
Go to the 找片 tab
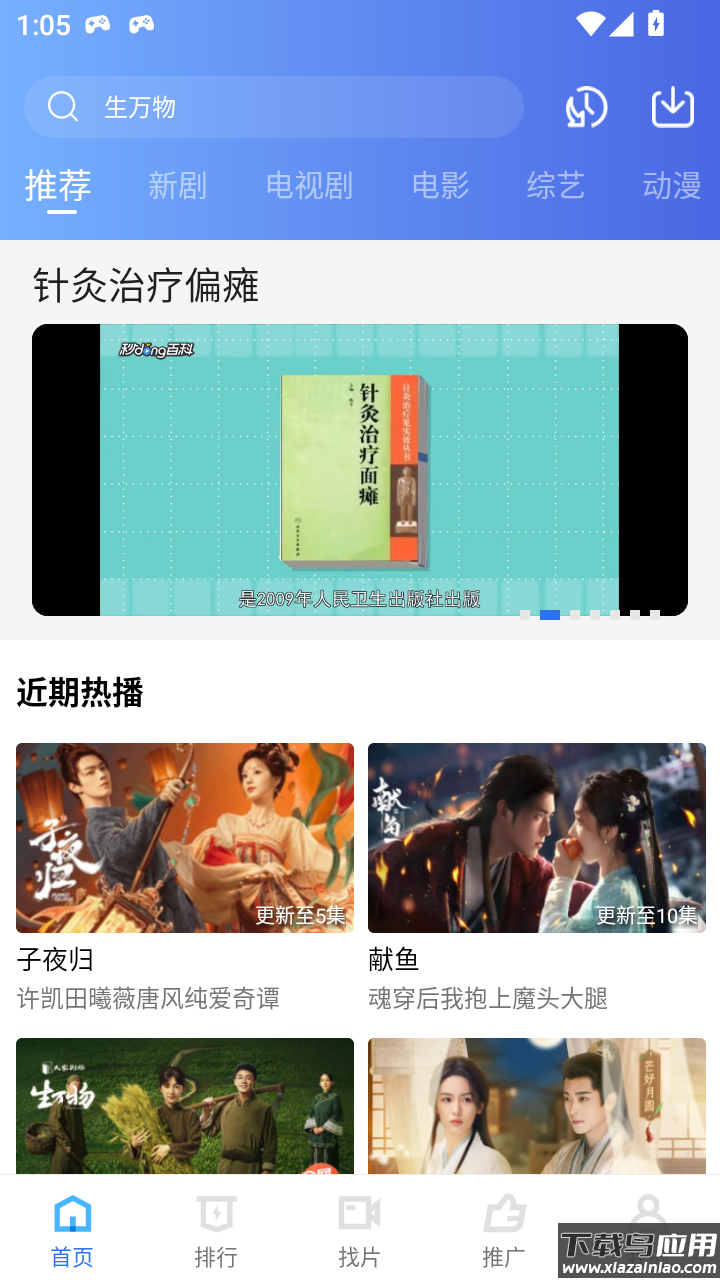tap(359, 1230)
